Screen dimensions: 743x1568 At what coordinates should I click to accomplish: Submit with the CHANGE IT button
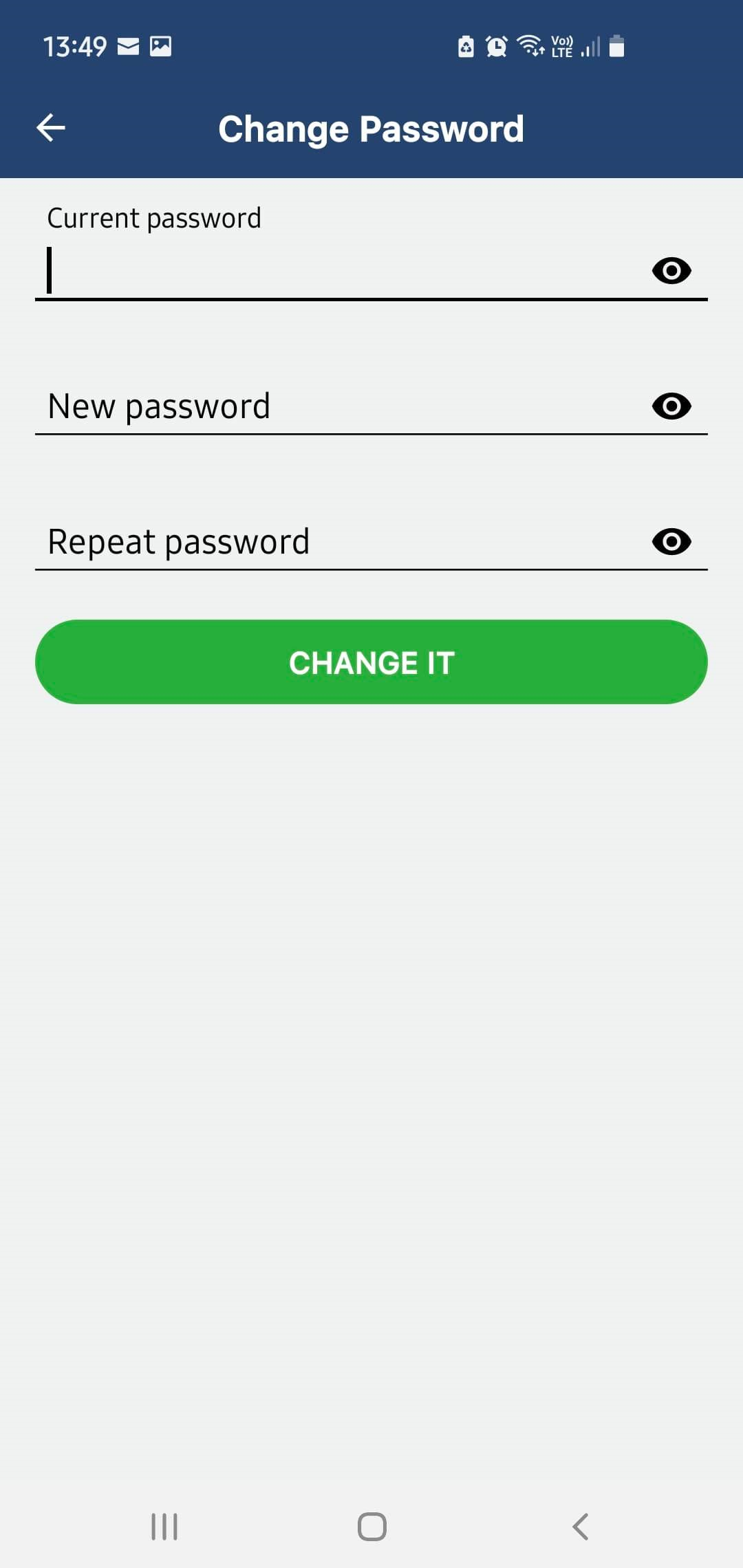click(371, 662)
